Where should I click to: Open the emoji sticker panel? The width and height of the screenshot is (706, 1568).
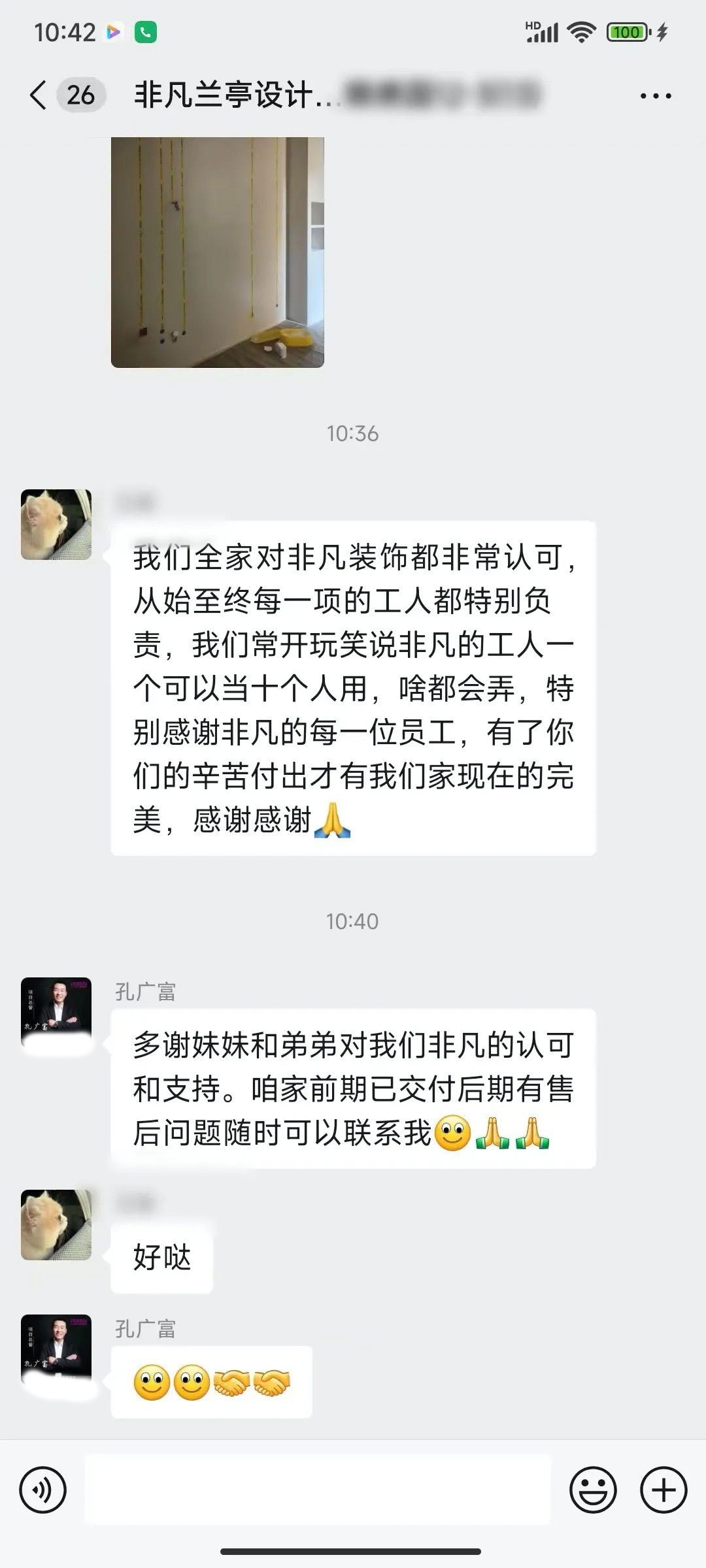tap(593, 1490)
